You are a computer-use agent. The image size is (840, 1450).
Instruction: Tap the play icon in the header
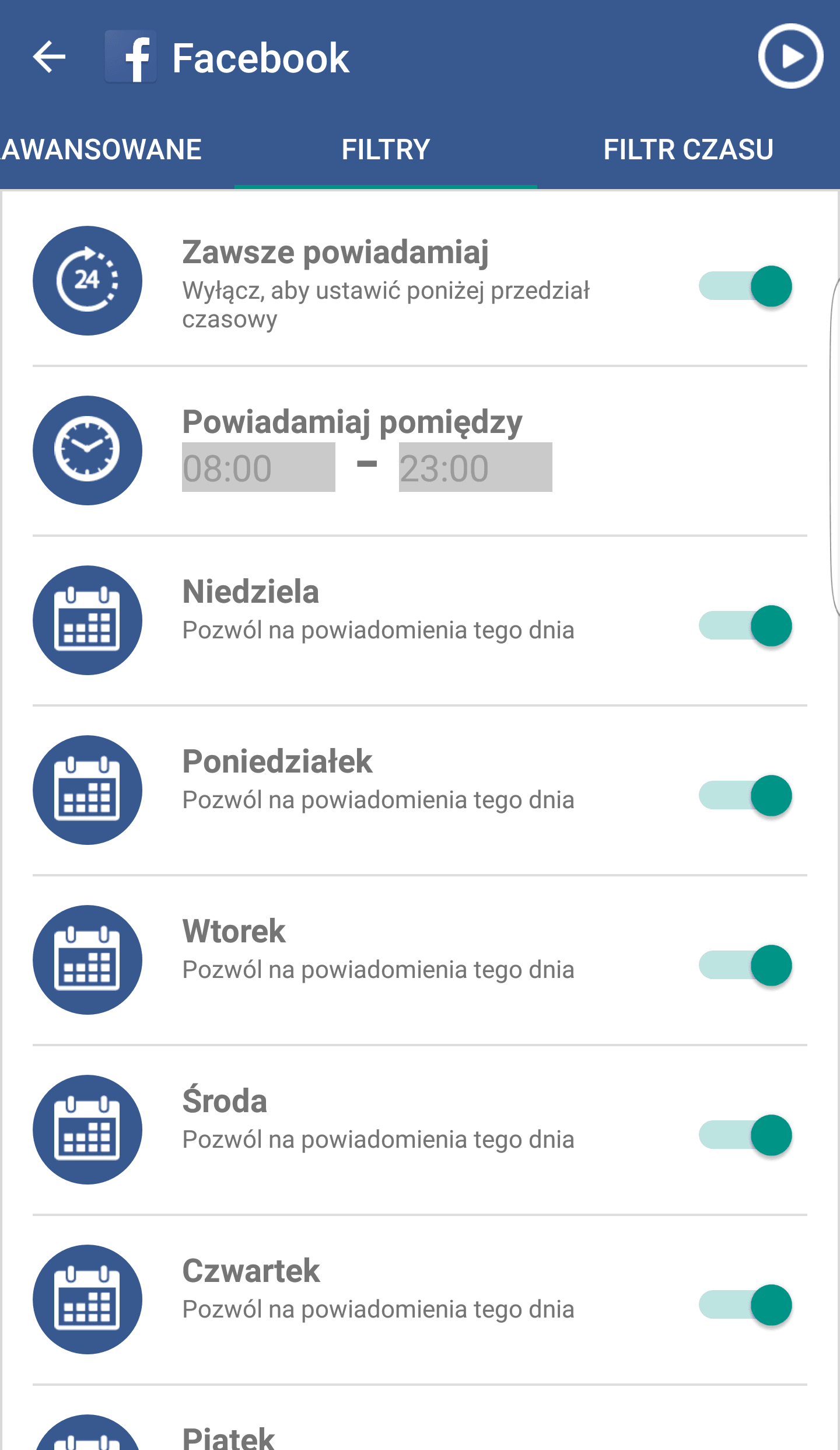790,56
